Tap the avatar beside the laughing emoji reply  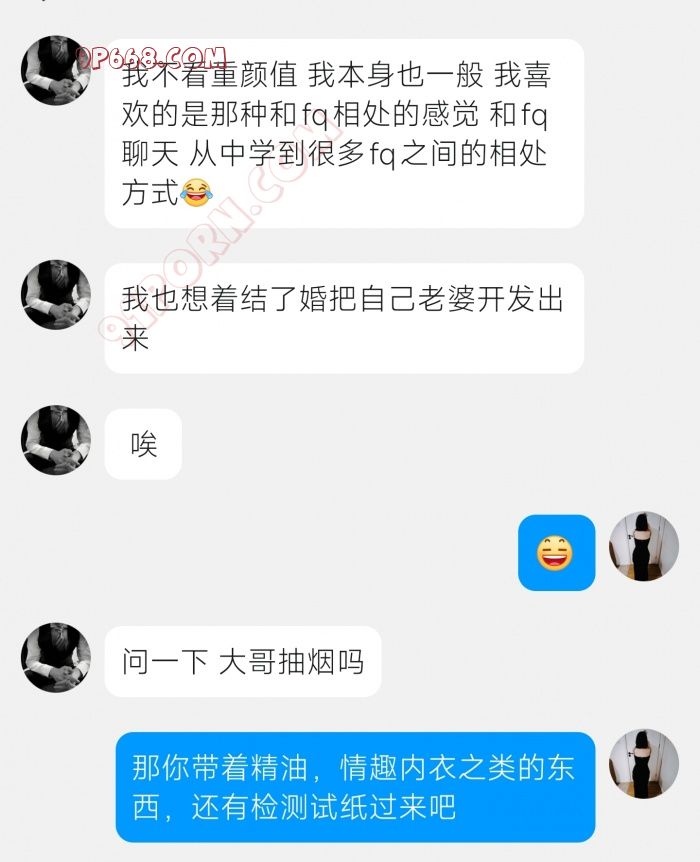[644, 546]
